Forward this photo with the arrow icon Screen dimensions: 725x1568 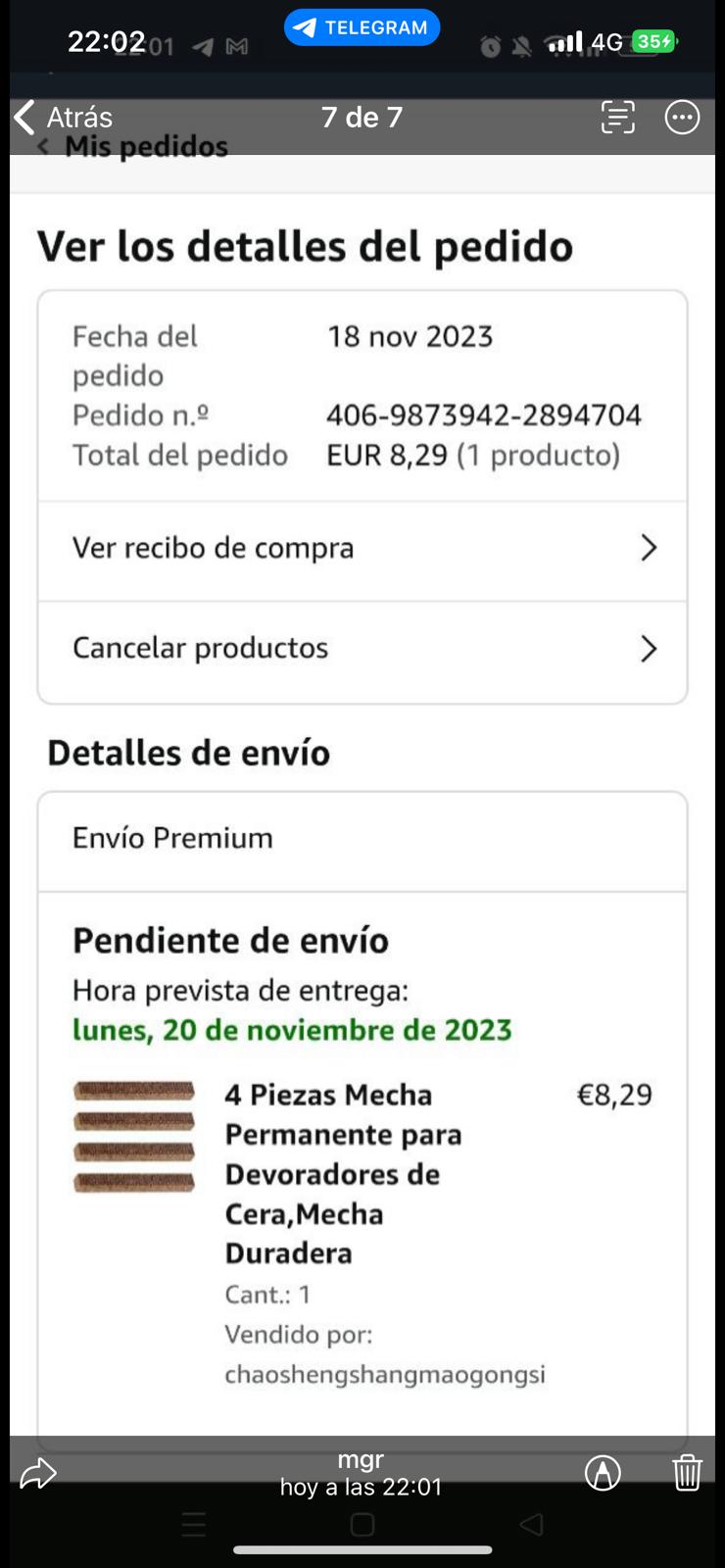click(x=38, y=1473)
